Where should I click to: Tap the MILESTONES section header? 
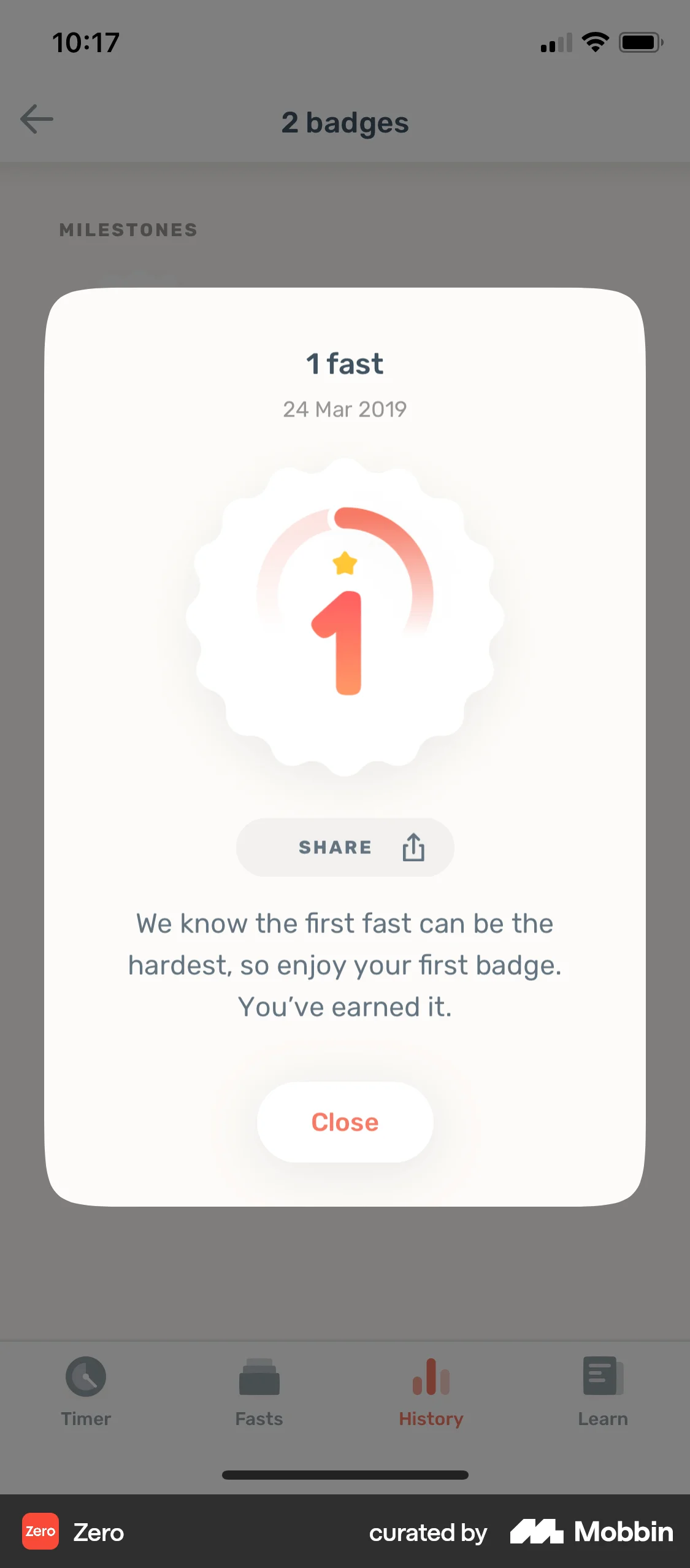click(129, 230)
